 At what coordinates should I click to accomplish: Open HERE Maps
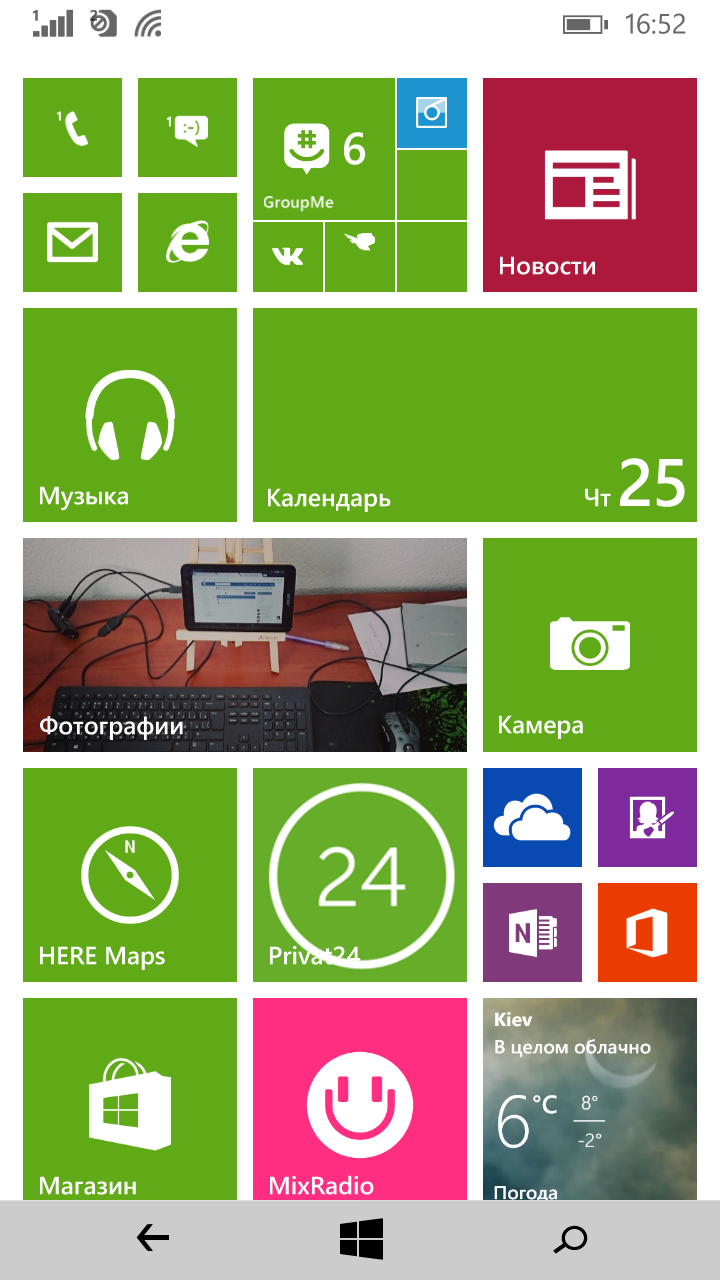pos(130,875)
